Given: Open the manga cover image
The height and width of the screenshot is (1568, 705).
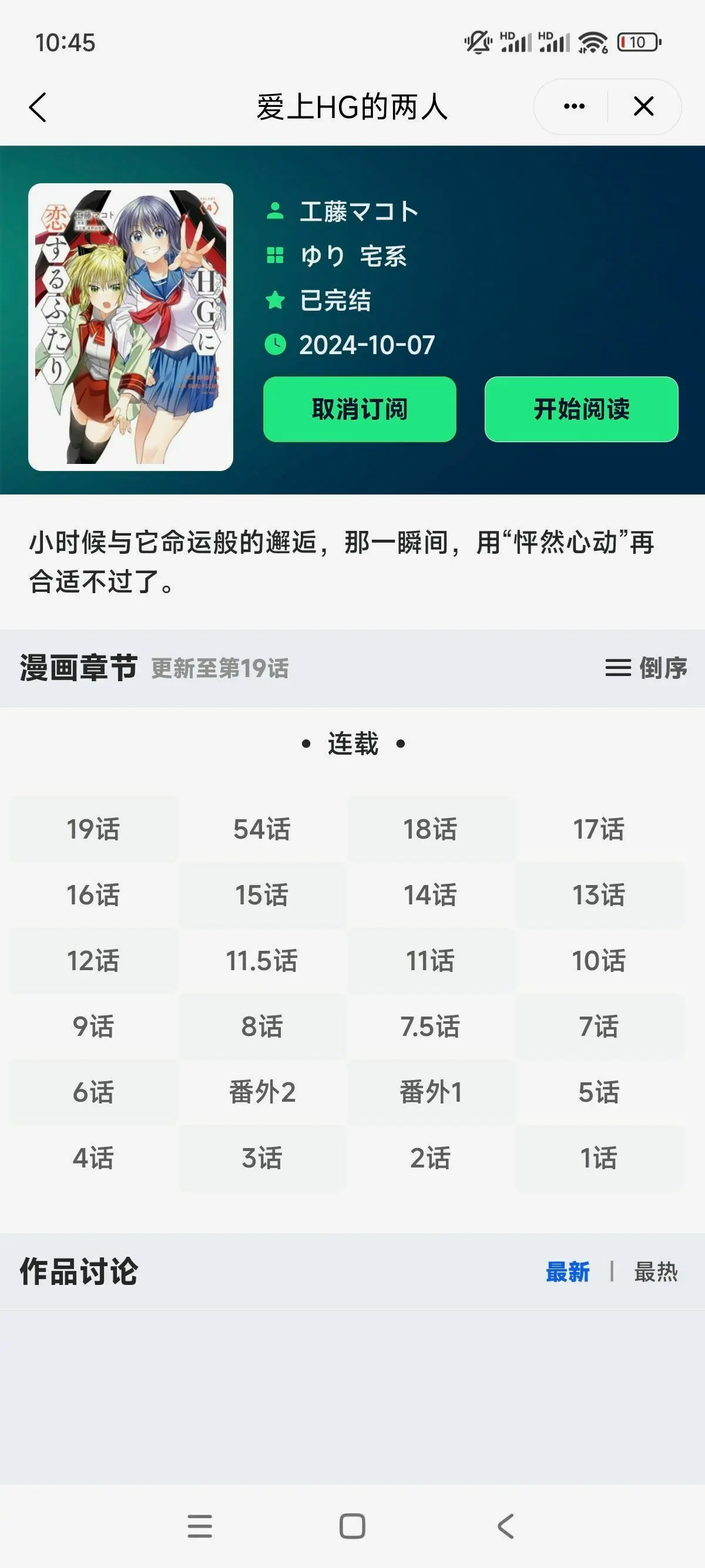Looking at the screenshot, I should click(x=130, y=327).
